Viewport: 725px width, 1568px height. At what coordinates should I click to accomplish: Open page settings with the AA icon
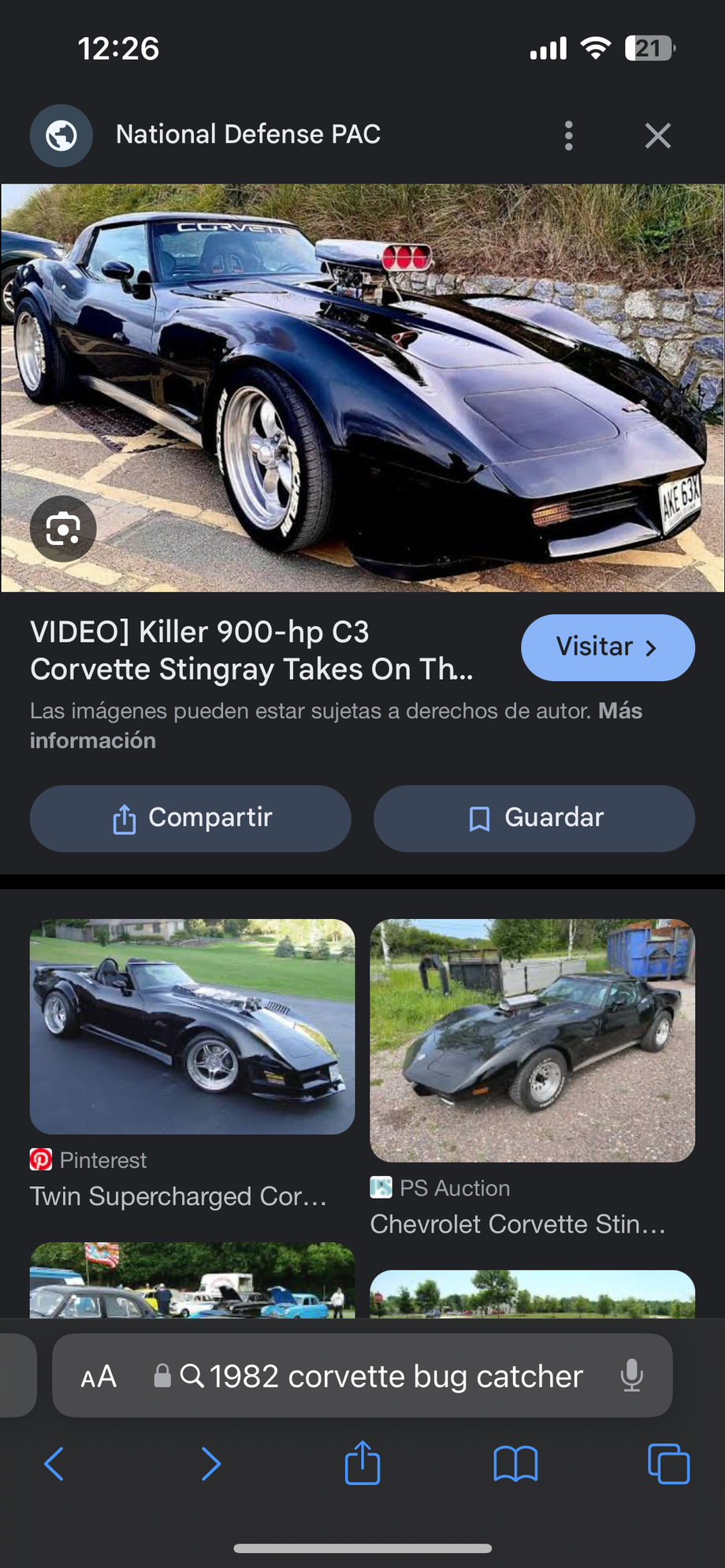[98, 1376]
